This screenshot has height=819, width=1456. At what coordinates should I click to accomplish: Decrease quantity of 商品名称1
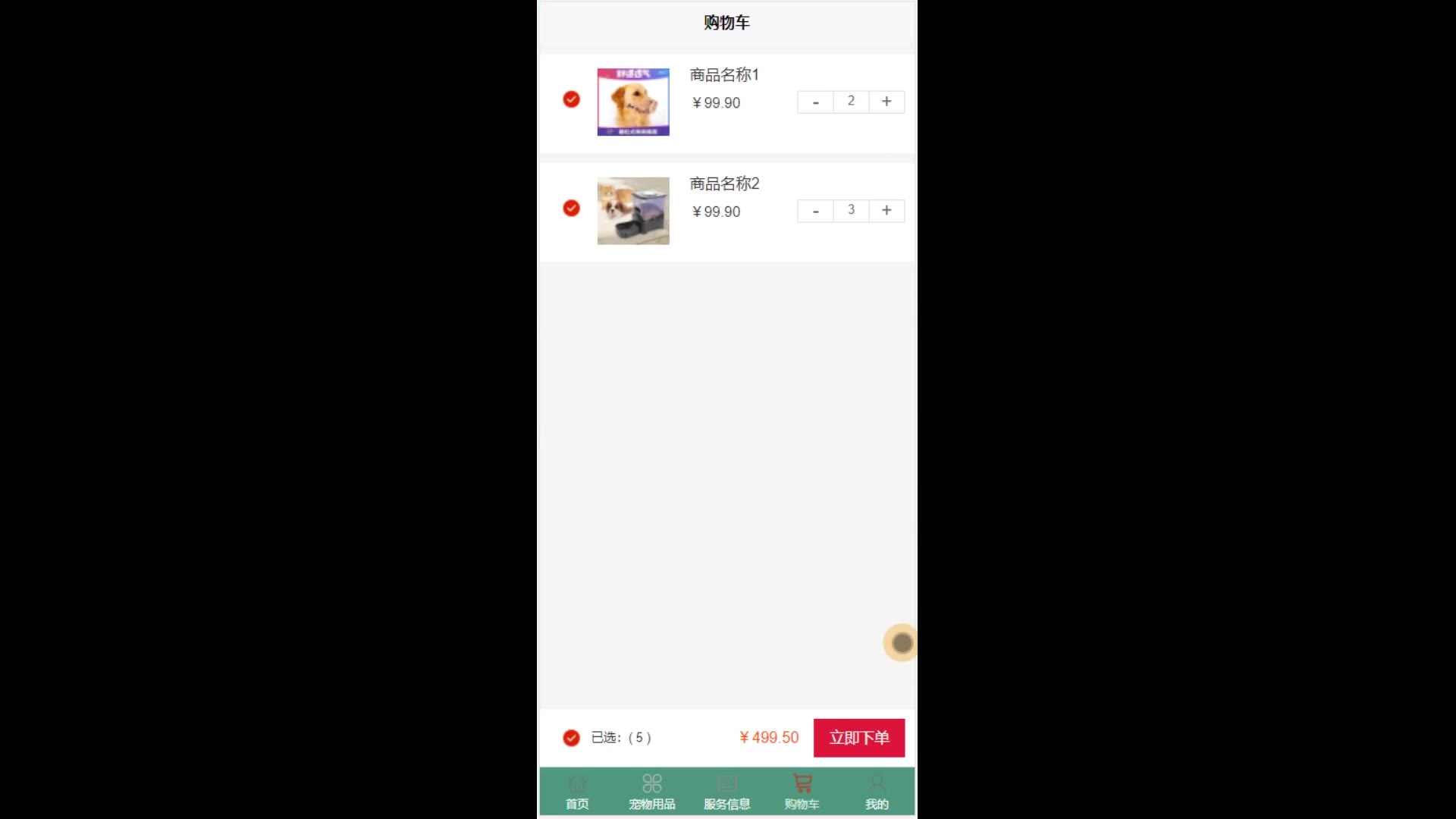(815, 102)
